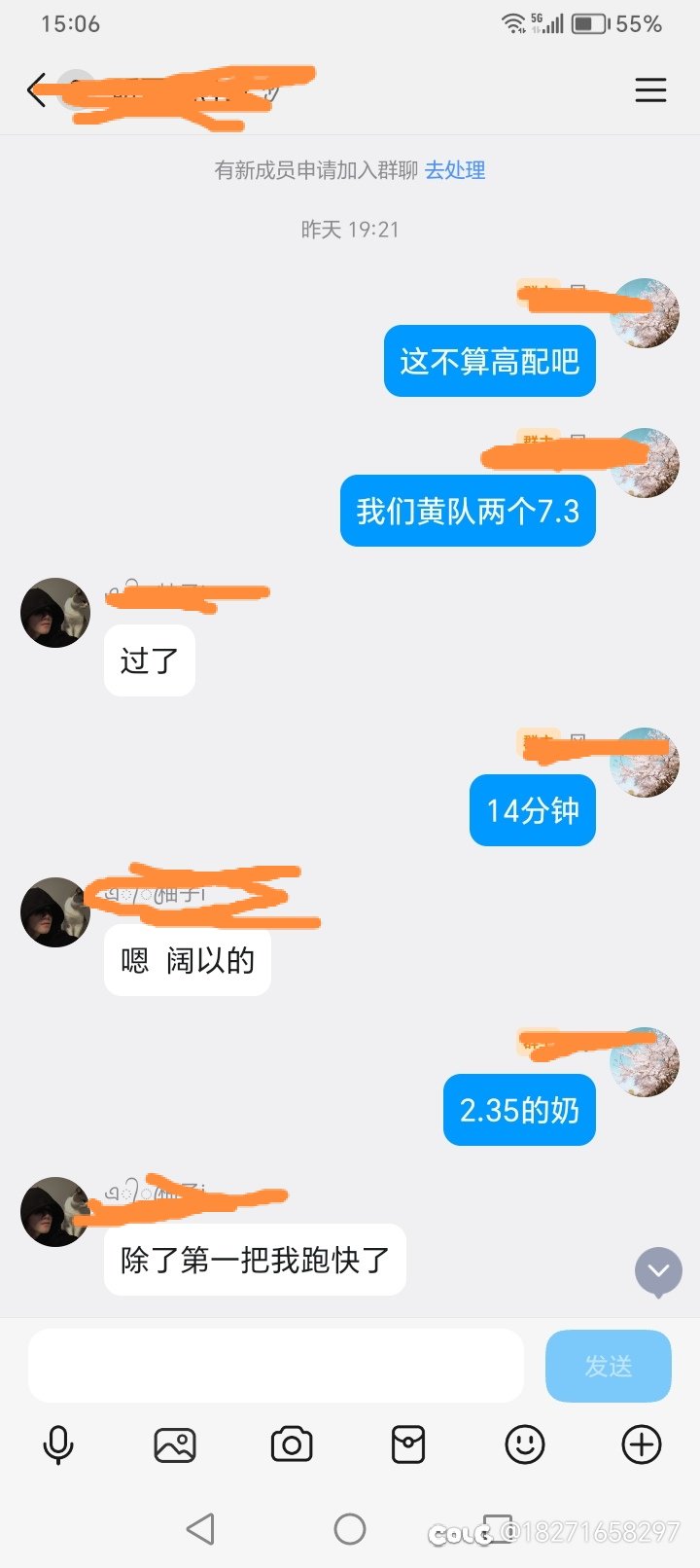Start voice input with the microphone icon
This screenshot has width=700, height=1568.
[58, 1444]
